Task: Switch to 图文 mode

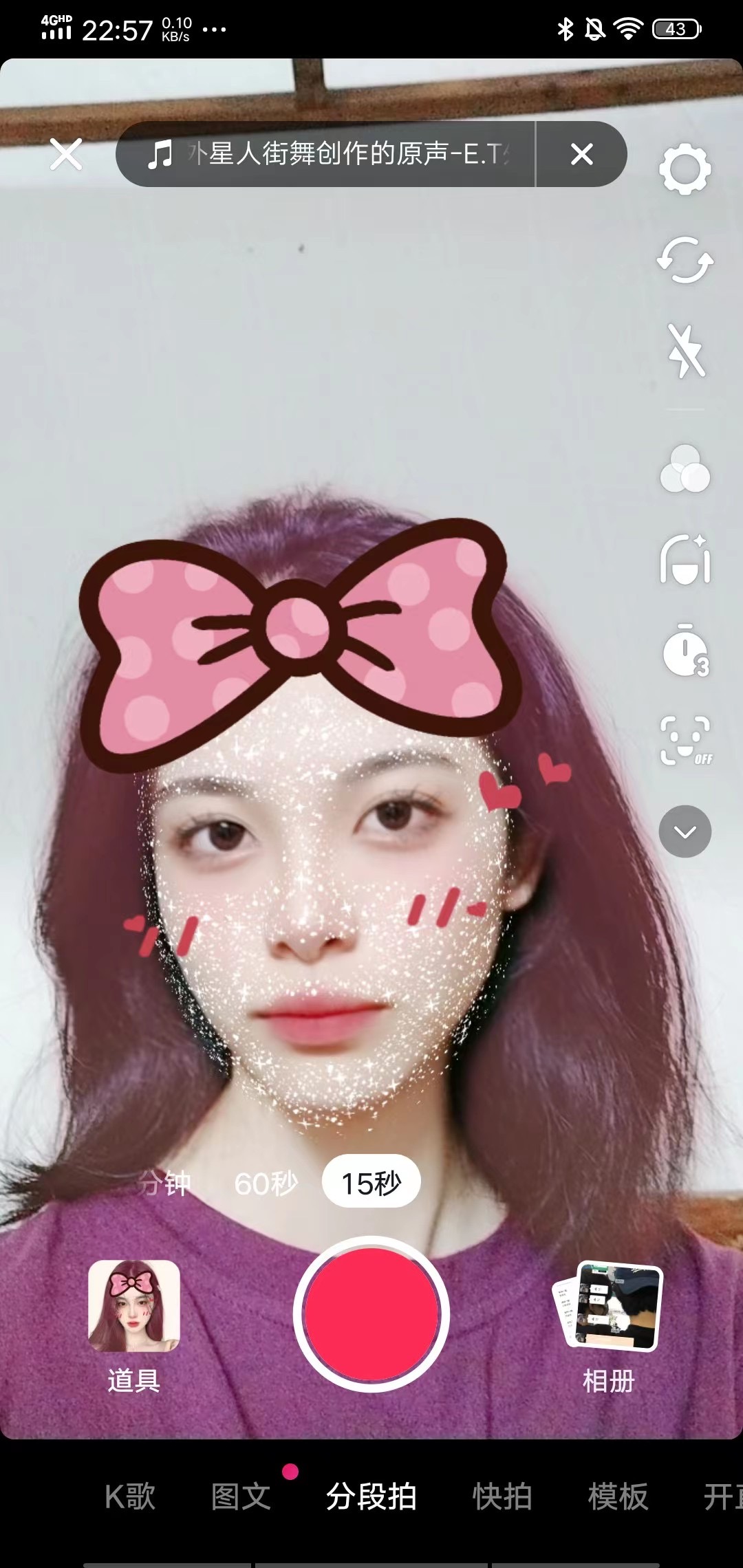Action: click(x=241, y=1496)
